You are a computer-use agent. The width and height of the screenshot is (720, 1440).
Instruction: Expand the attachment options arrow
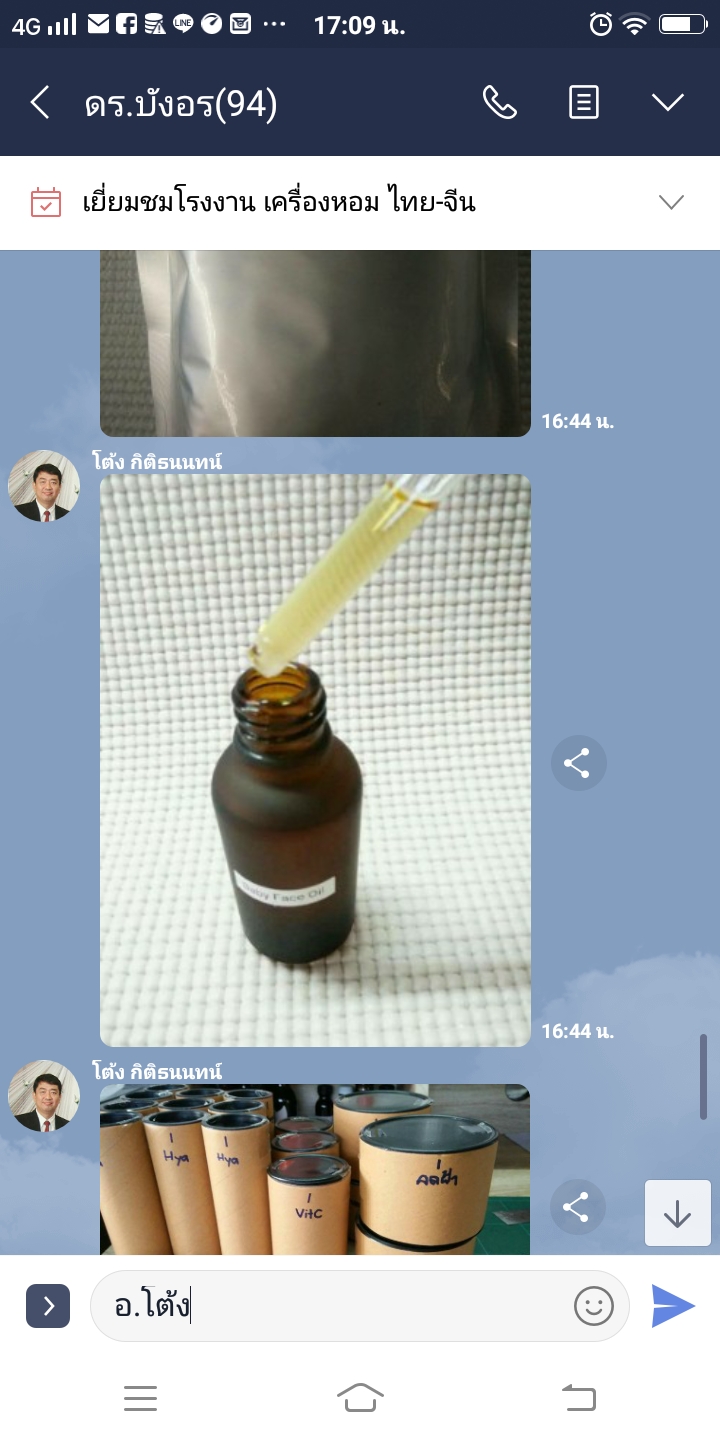[x=48, y=1306]
